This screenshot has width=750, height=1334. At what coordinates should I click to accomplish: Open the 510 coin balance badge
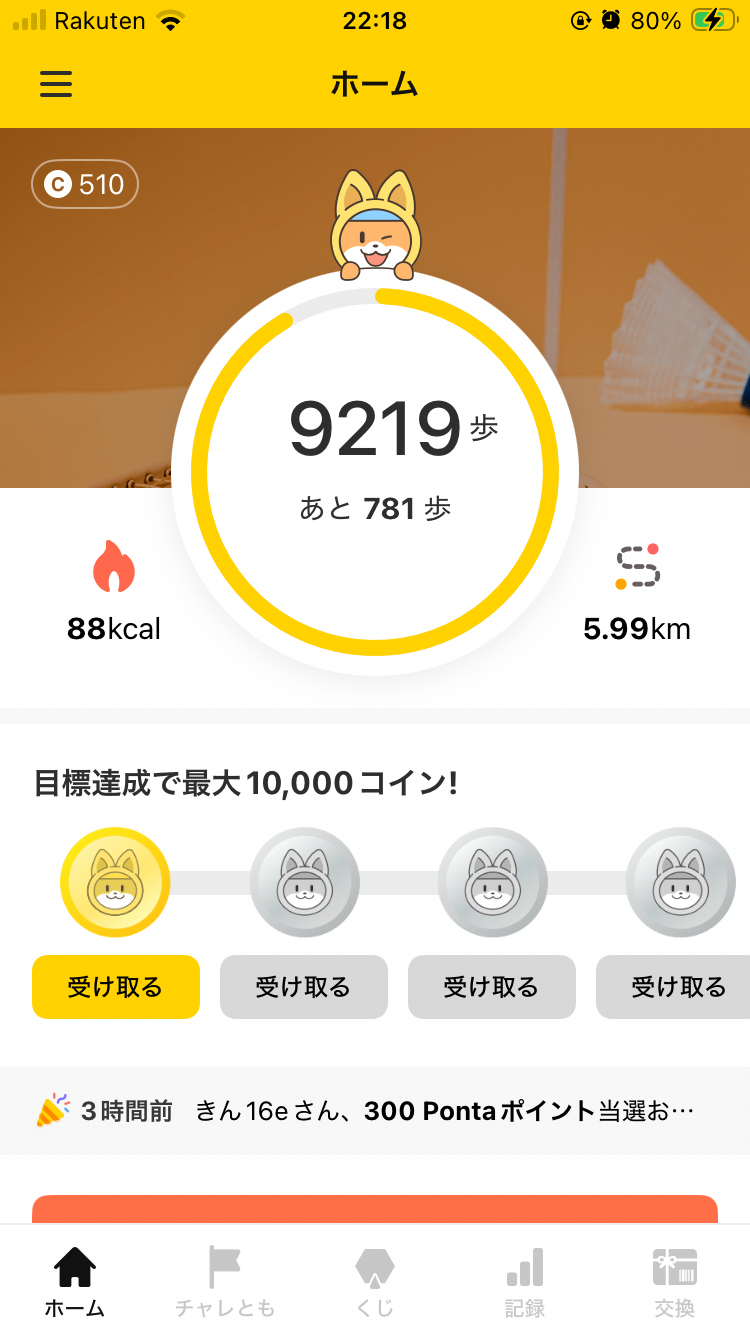85,184
